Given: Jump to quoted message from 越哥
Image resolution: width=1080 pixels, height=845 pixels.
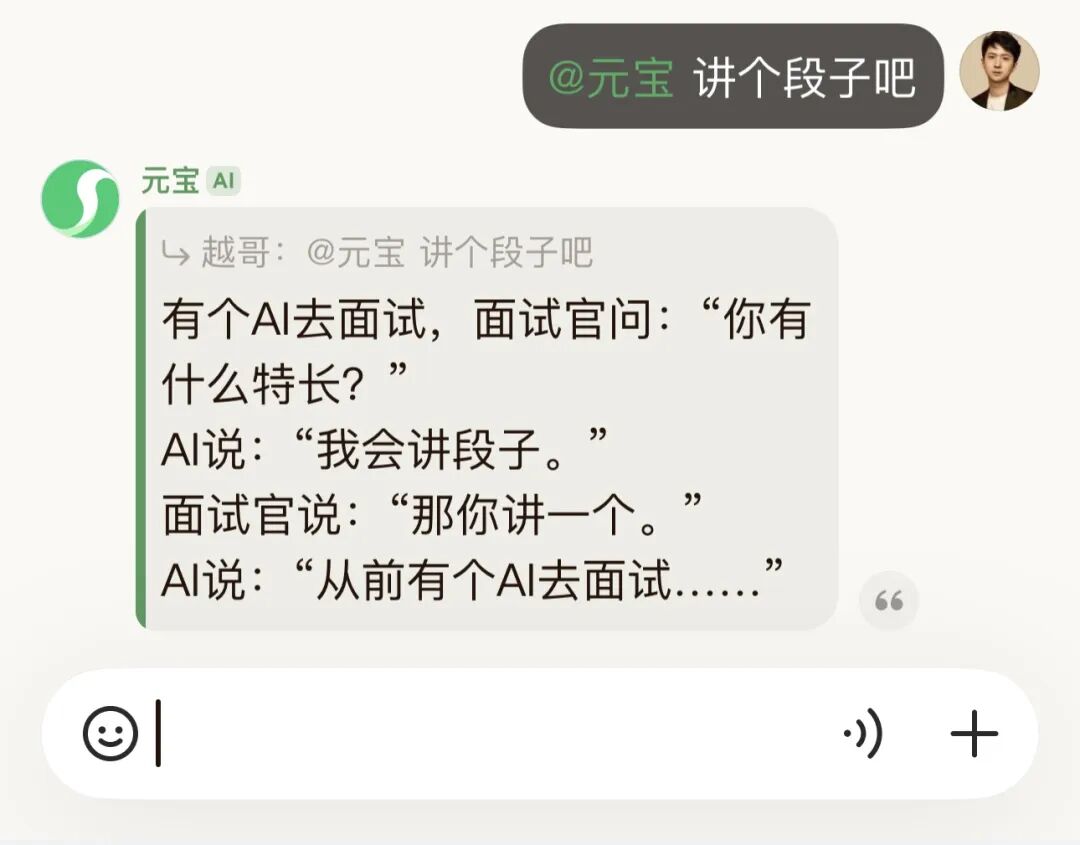Looking at the screenshot, I should (x=380, y=254).
